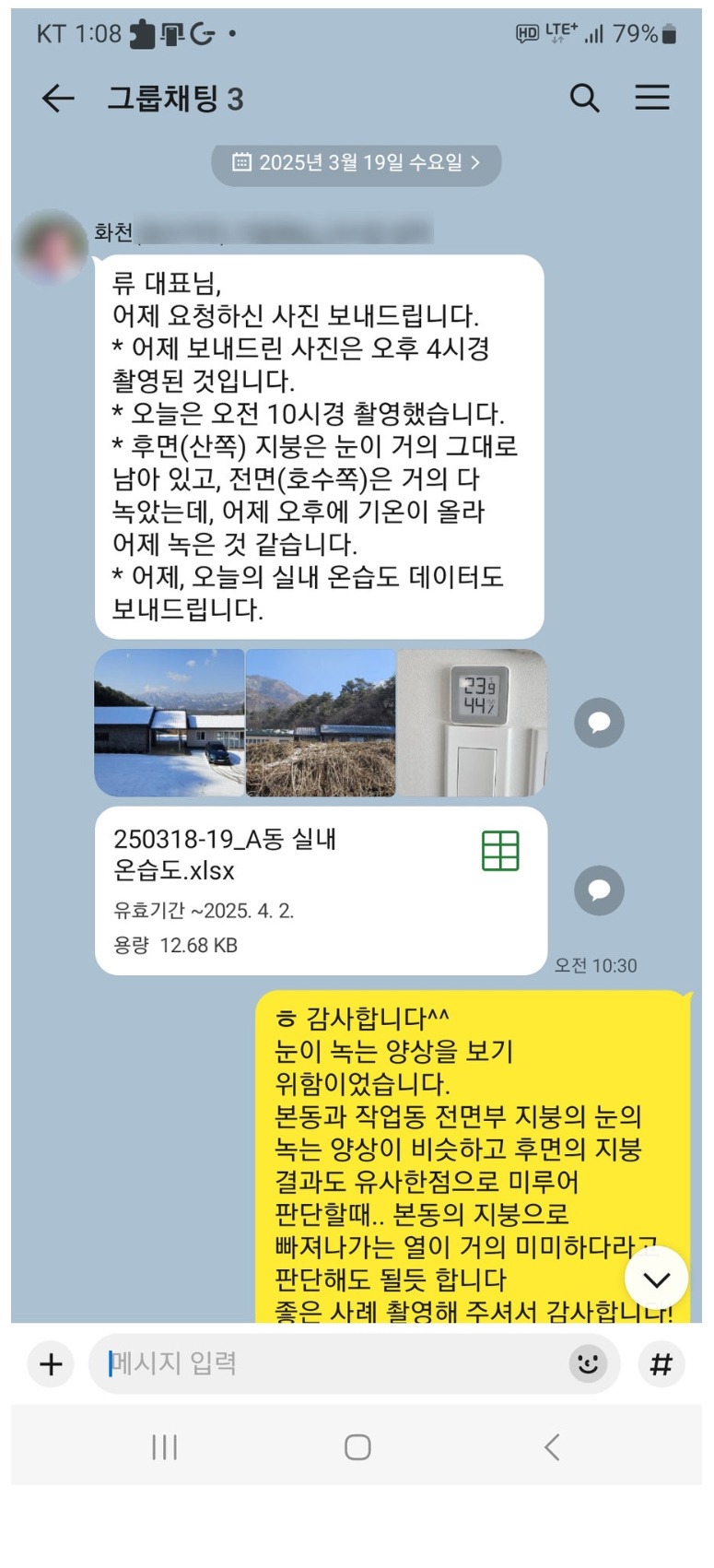This screenshot has width=714, height=1568.
Task: Open the plus attachment menu
Action: point(52,1364)
